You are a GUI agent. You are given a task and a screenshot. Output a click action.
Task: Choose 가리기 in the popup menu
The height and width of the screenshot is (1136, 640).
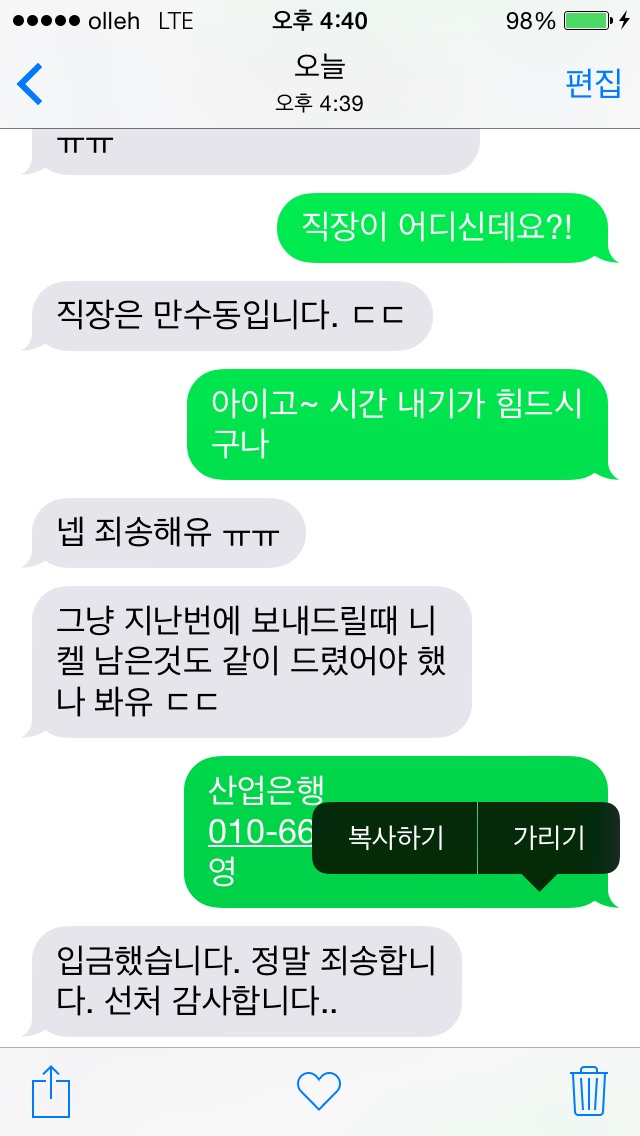(x=548, y=838)
